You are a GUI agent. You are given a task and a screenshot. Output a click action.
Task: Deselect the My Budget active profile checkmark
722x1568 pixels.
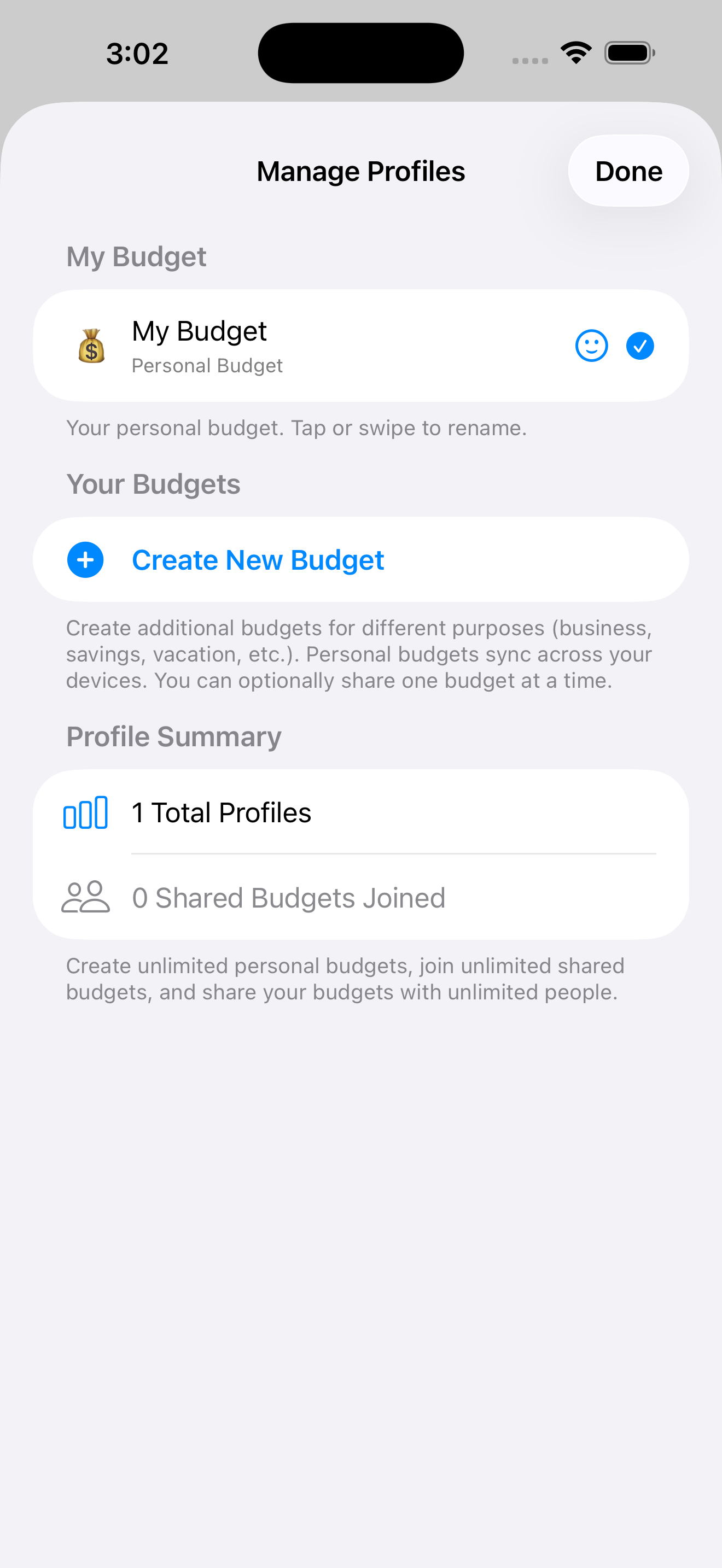click(640, 345)
